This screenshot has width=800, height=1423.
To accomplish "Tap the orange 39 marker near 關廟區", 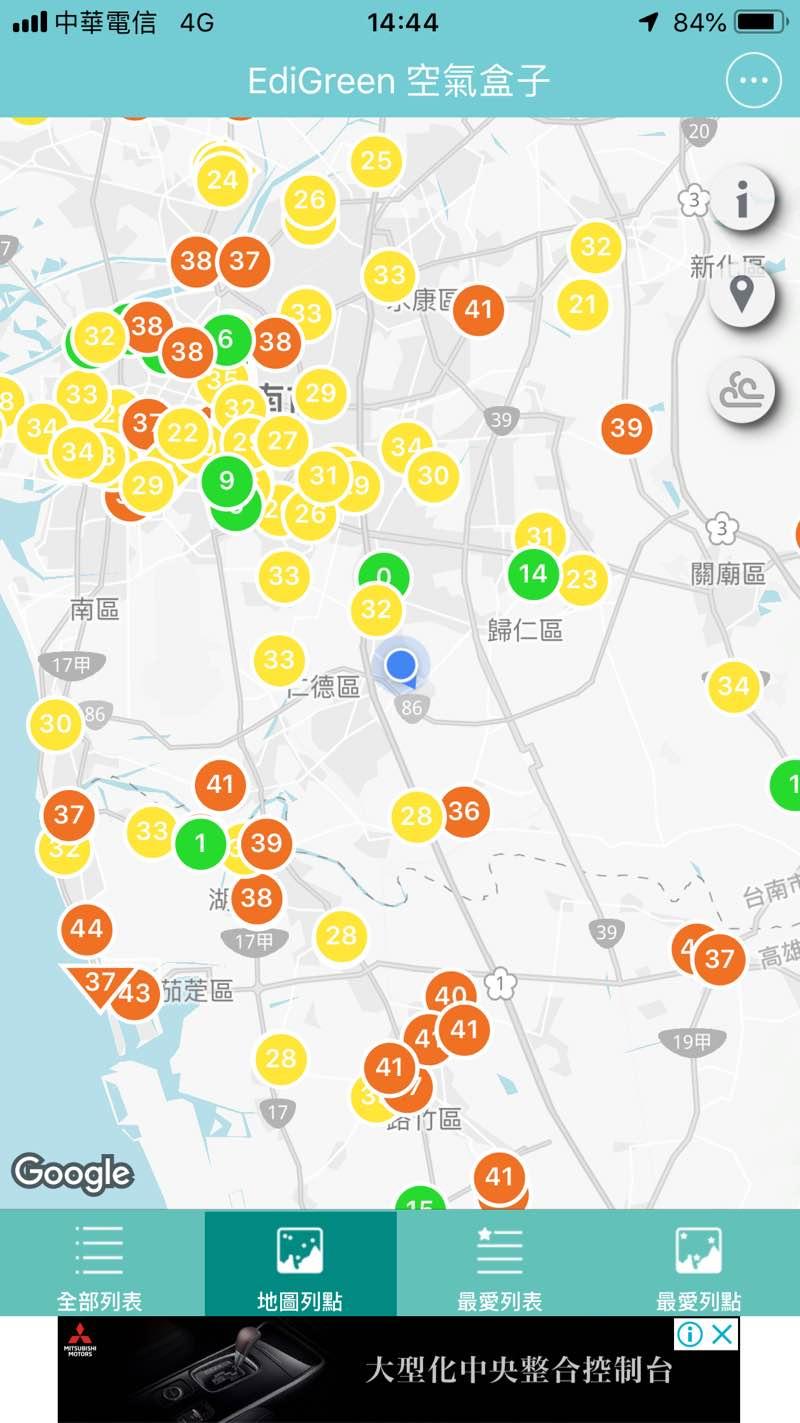I will (x=627, y=428).
